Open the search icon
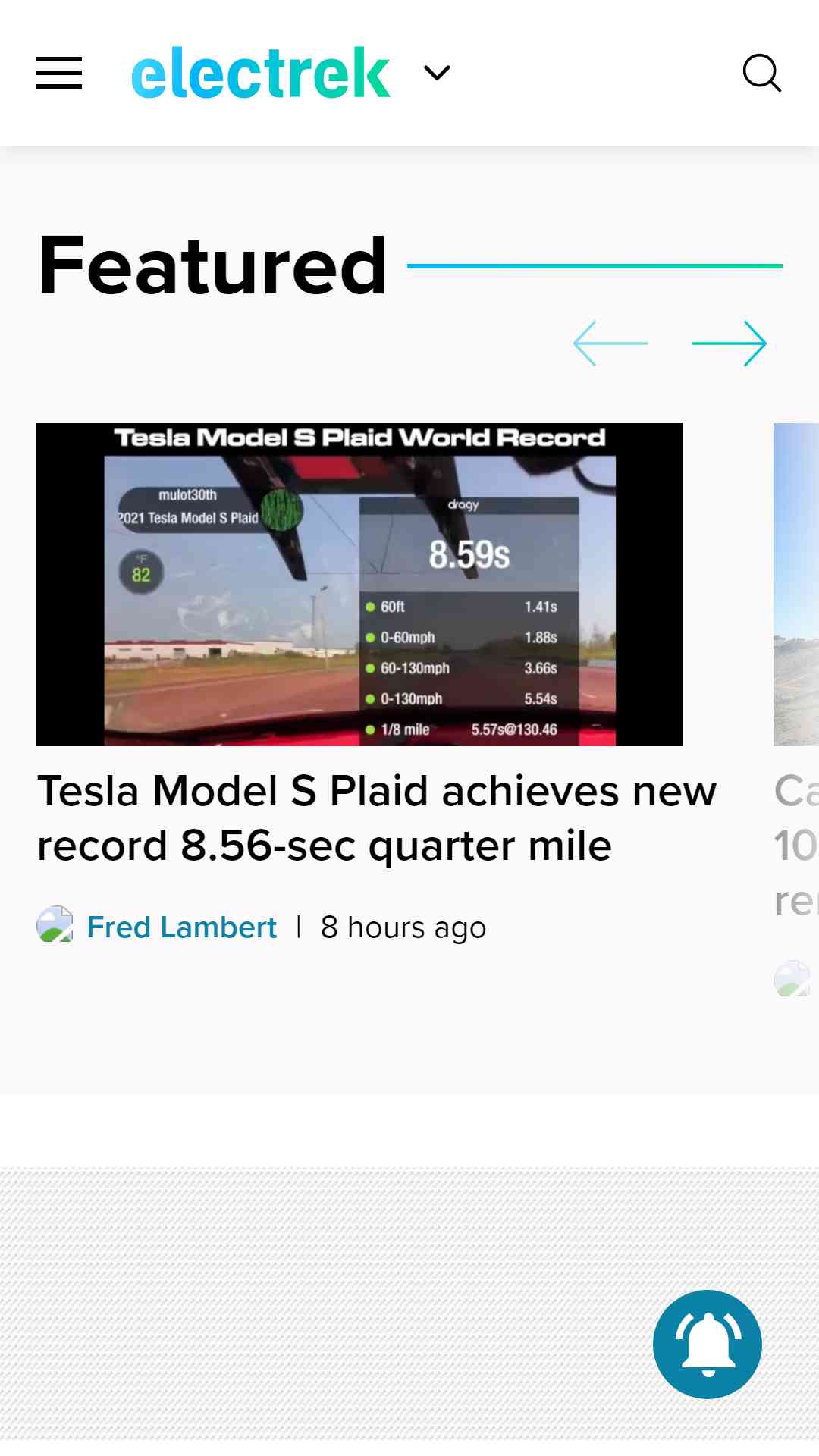819x1456 pixels. click(x=761, y=73)
